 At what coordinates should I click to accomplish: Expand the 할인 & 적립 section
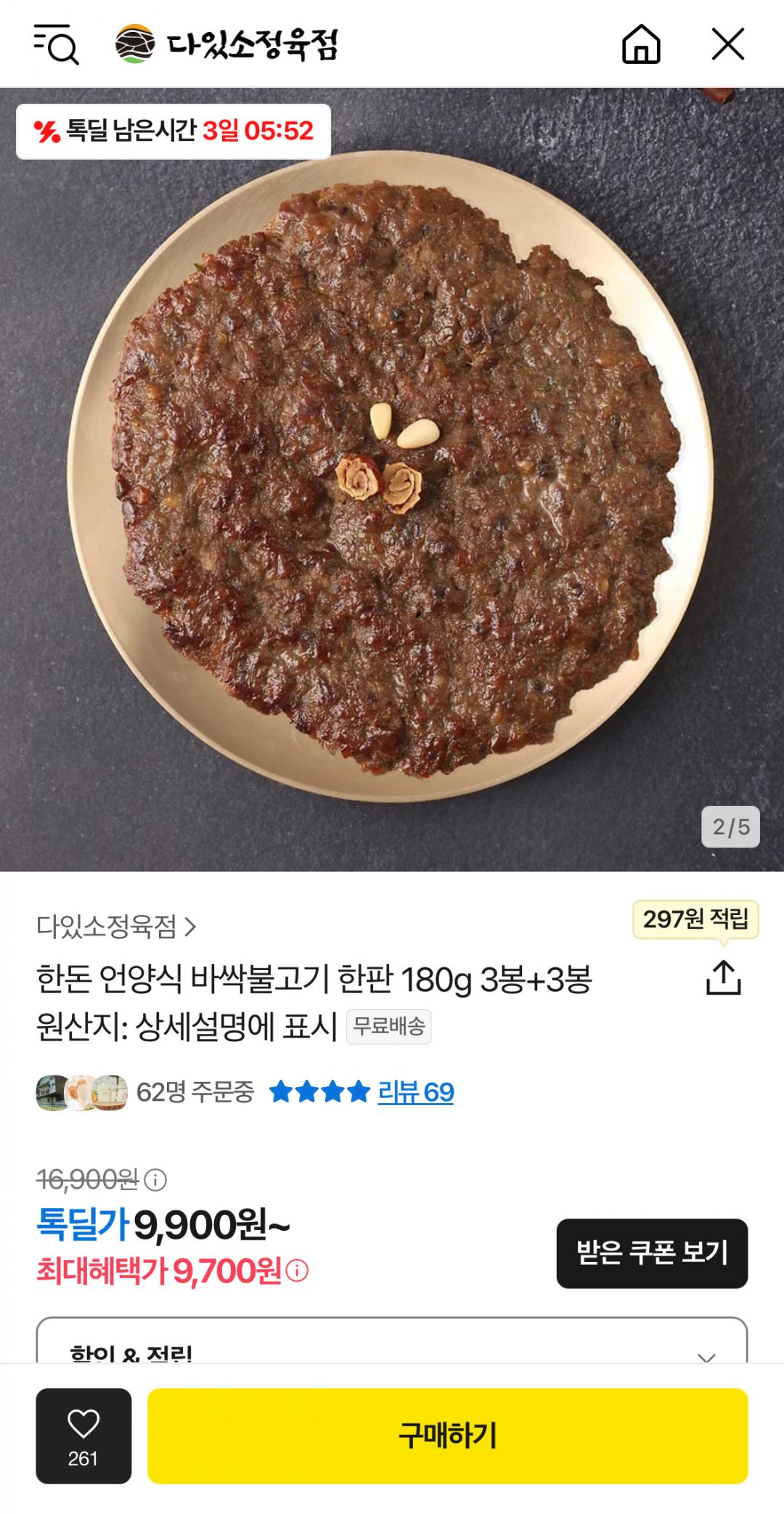(x=706, y=1356)
